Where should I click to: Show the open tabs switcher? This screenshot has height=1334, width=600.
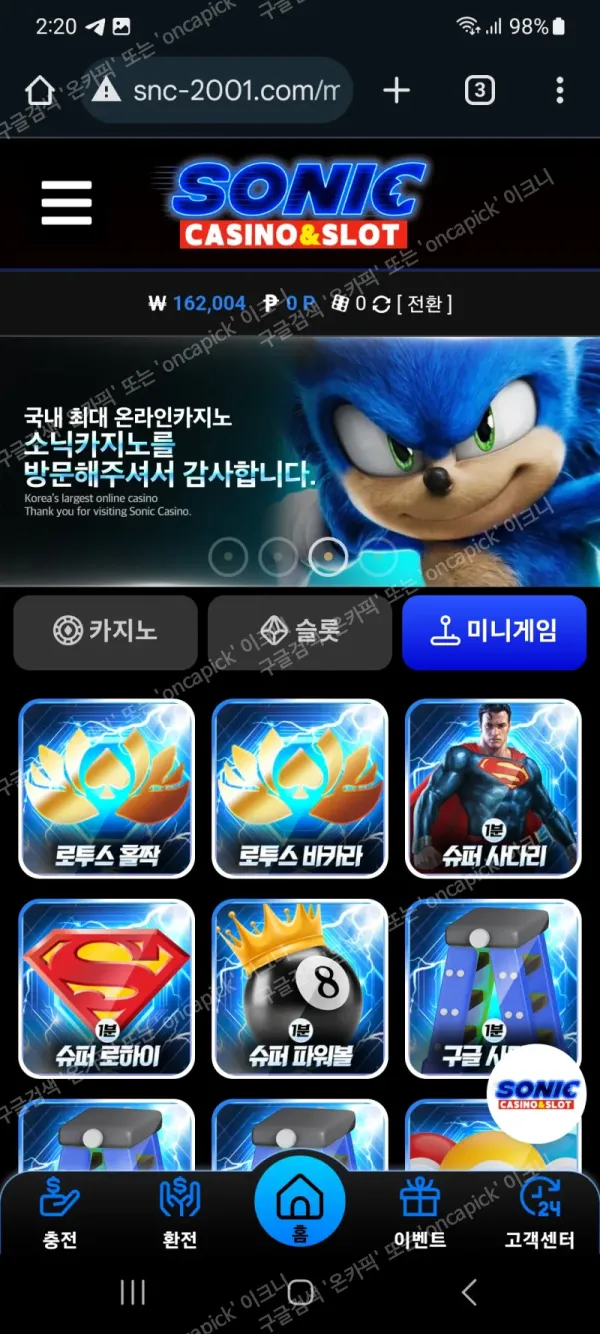click(480, 91)
